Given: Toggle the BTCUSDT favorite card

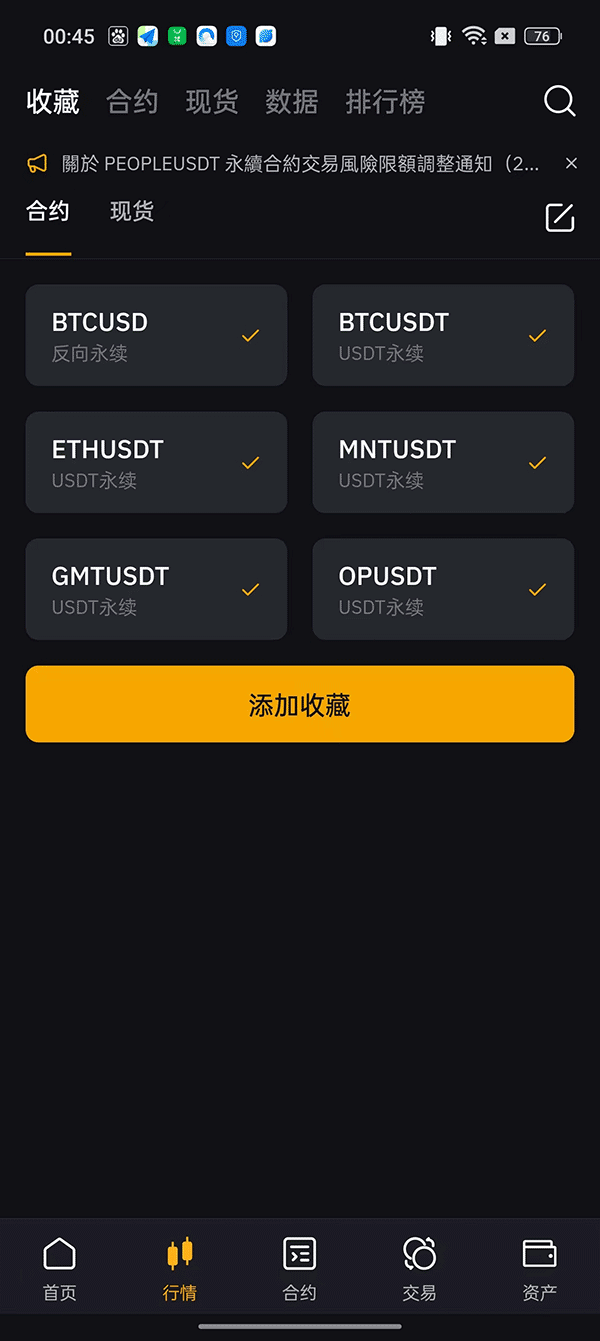Looking at the screenshot, I should pos(443,335).
